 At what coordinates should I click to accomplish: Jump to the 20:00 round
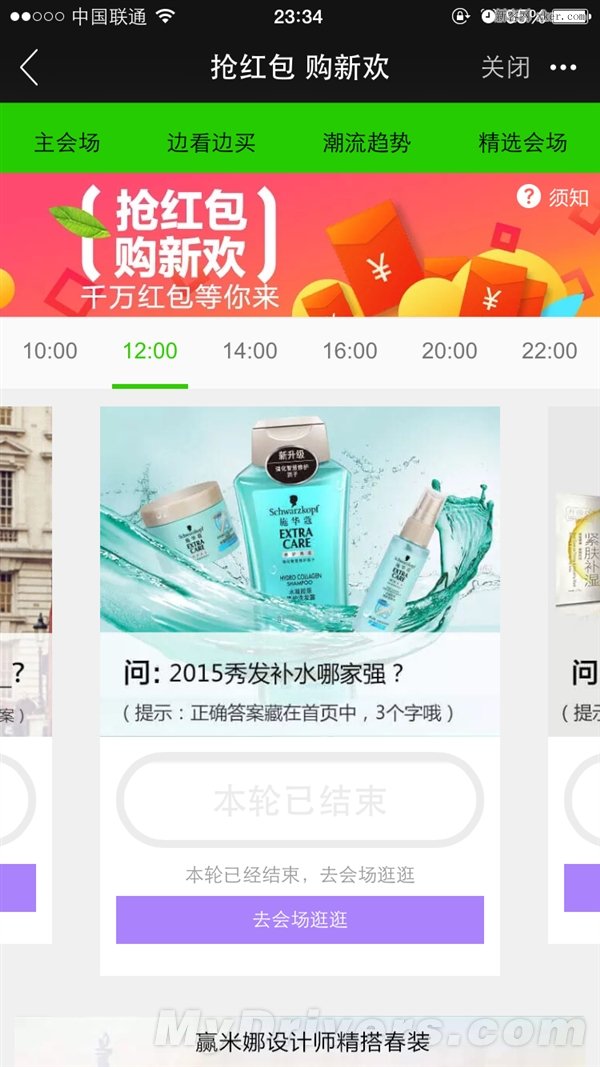449,351
